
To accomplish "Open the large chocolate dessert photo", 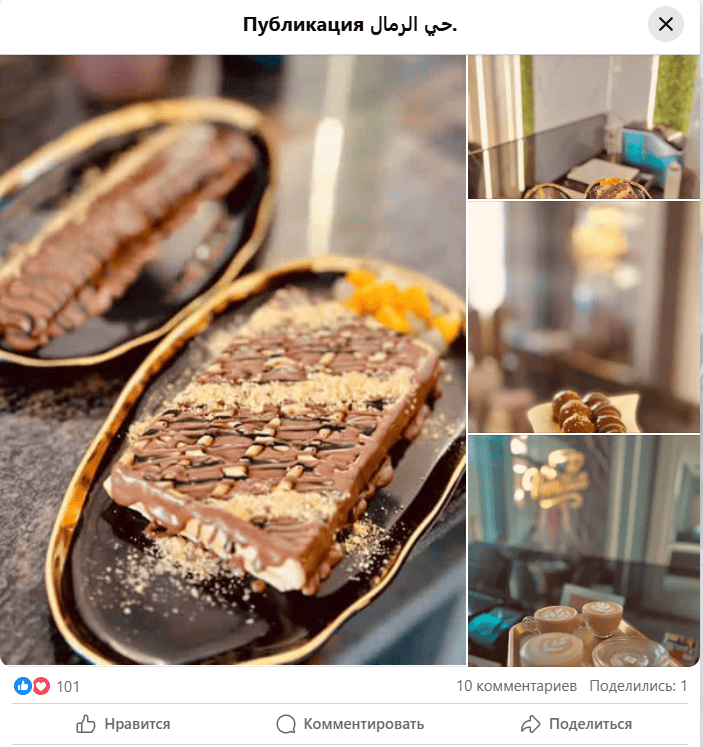I will pyautogui.click(x=234, y=360).
